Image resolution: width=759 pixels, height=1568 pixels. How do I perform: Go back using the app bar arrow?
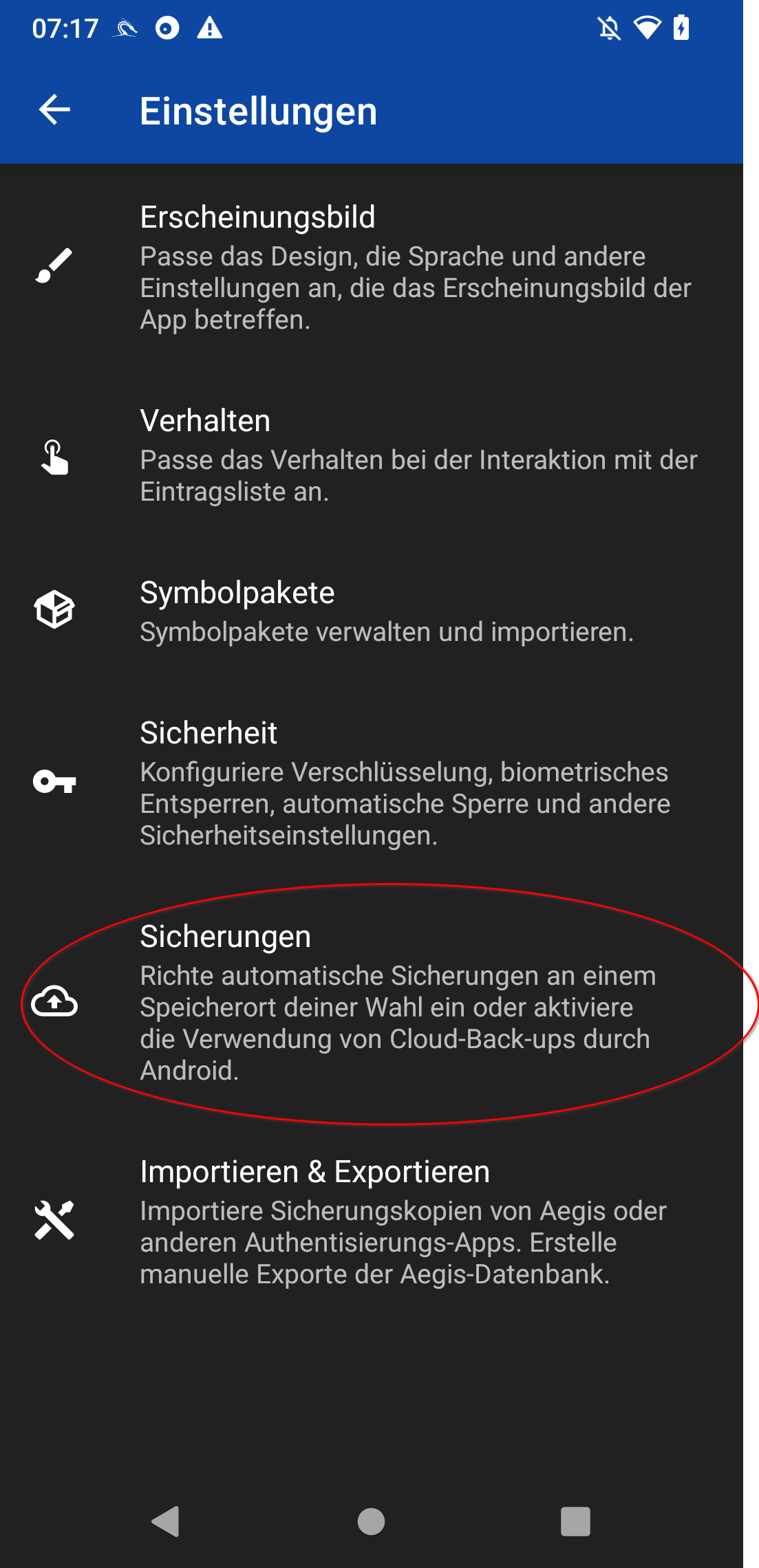55,110
